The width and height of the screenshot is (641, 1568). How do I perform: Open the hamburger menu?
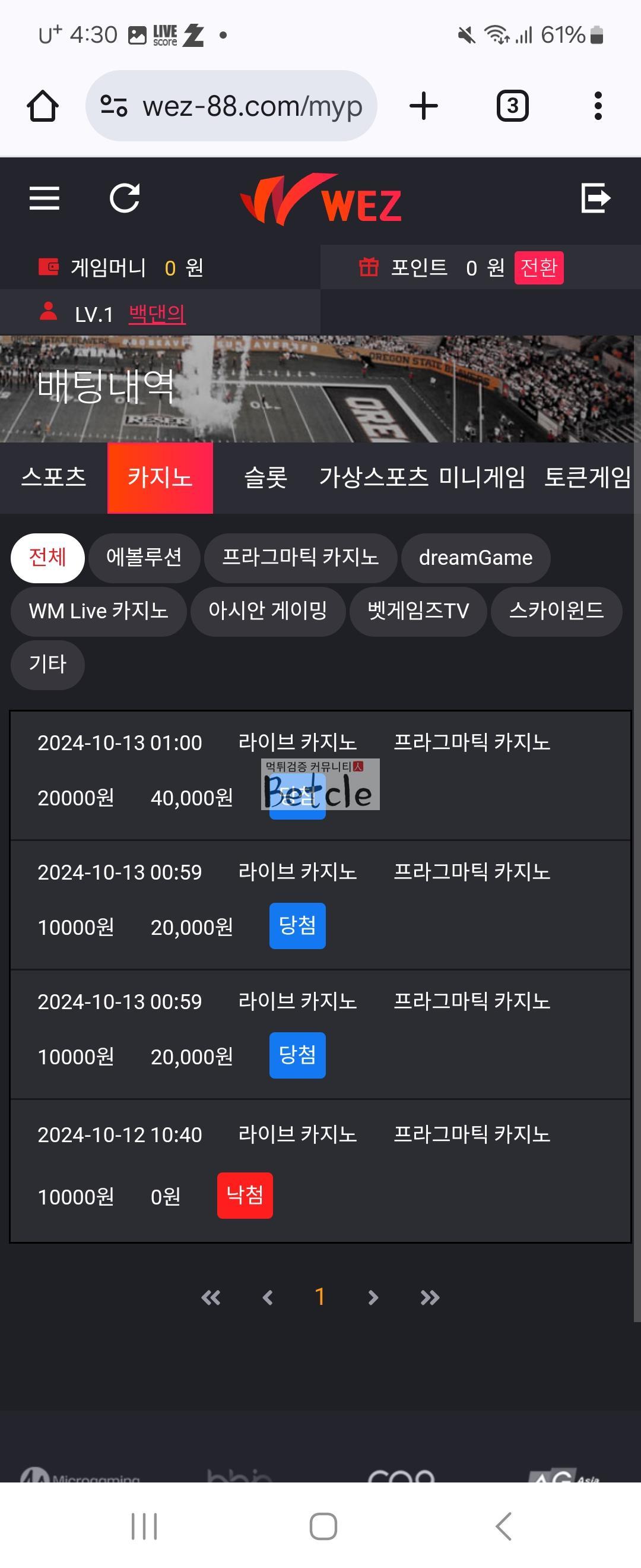coord(45,198)
